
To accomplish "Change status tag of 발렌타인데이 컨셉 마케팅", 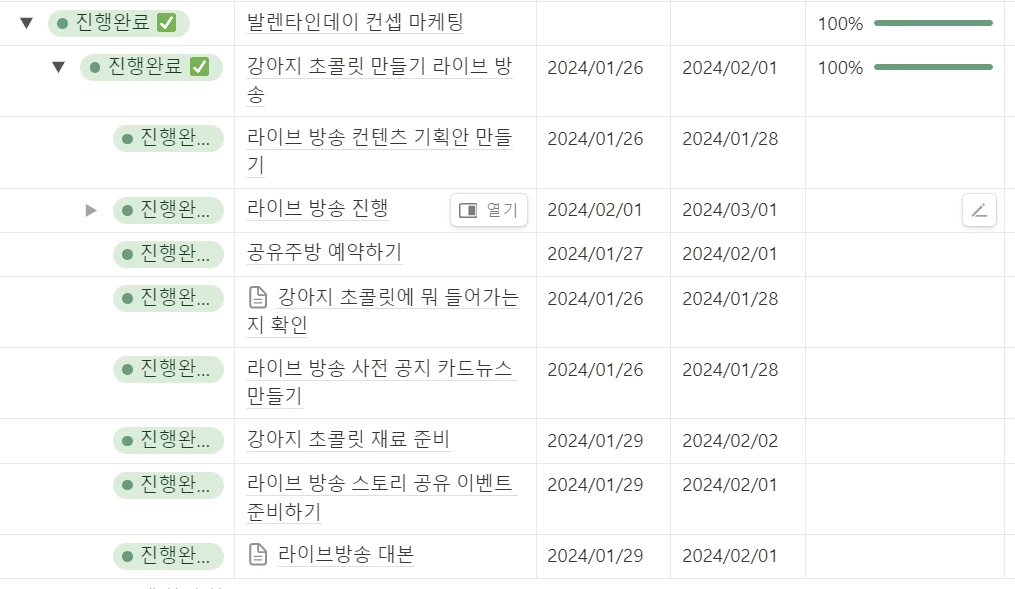I will coord(118,23).
